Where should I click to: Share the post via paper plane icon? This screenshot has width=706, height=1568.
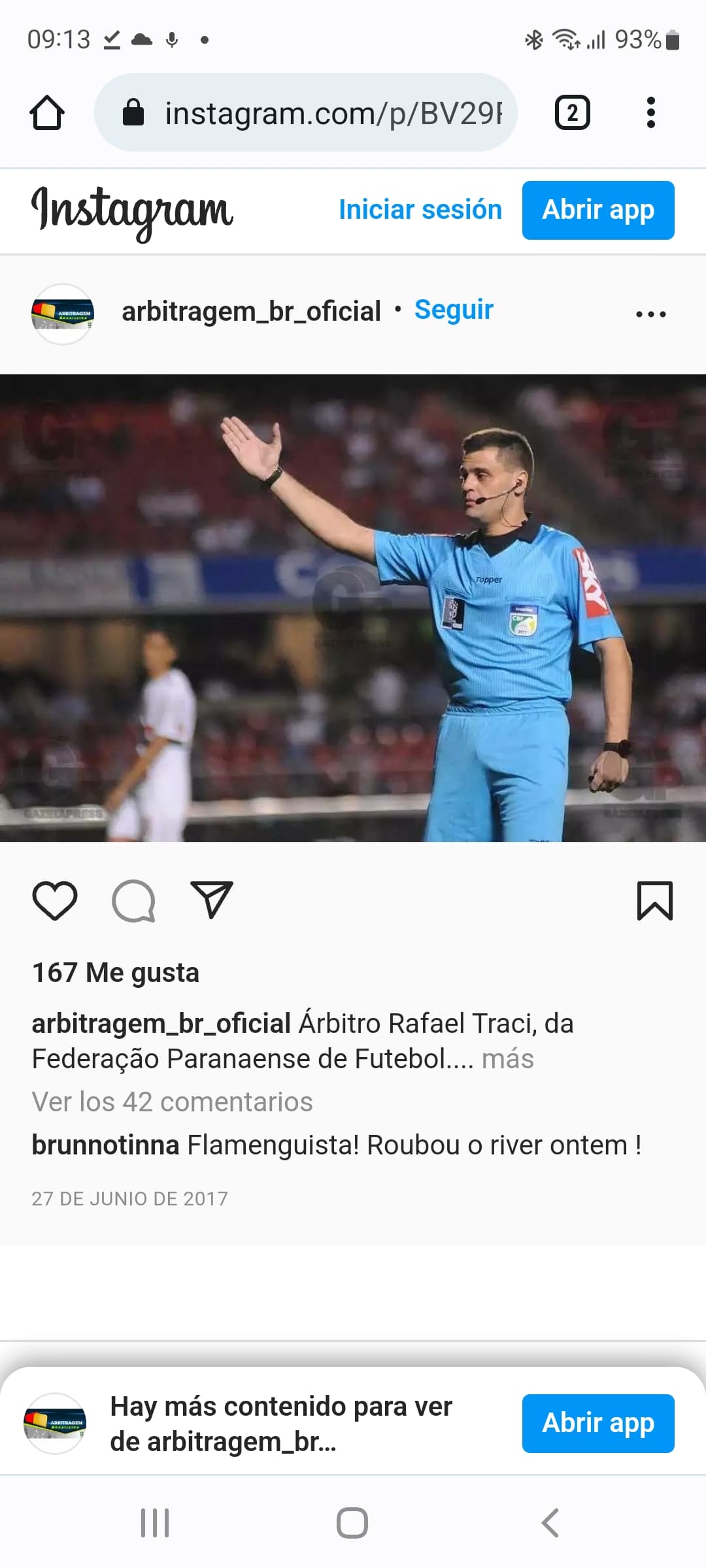pyautogui.click(x=211, y=900)
